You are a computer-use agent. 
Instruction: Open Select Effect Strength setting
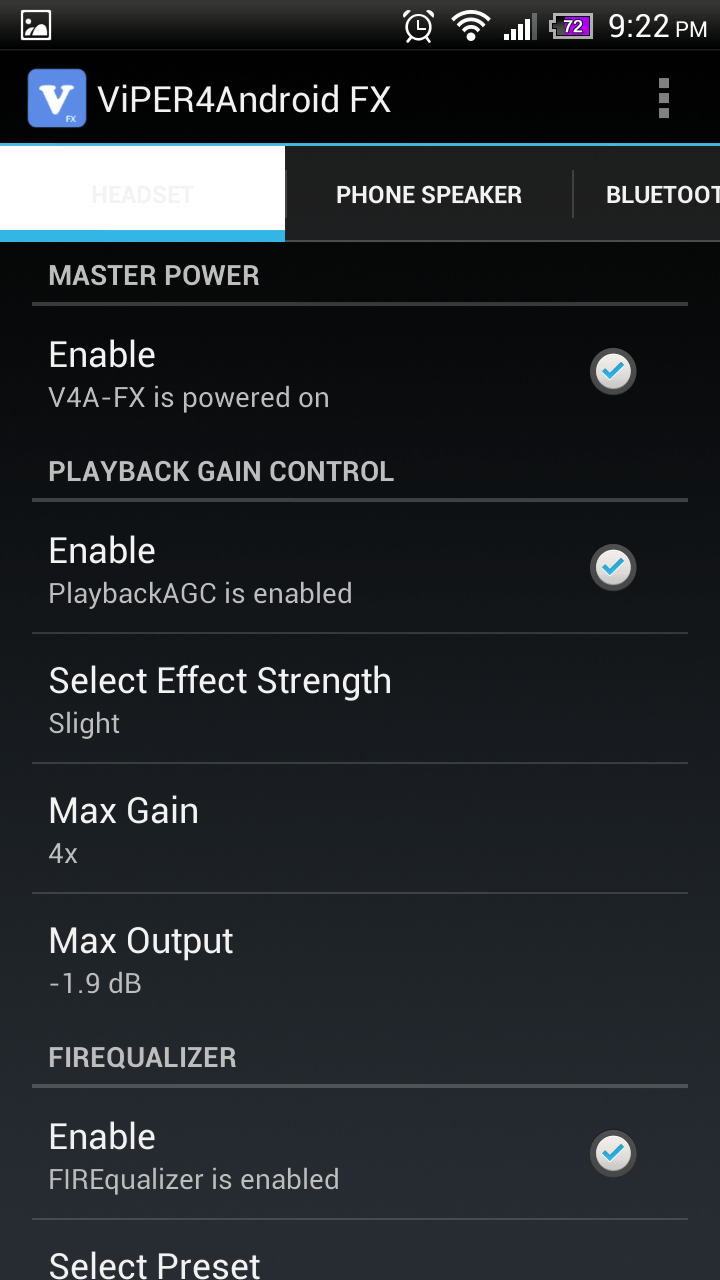pos(360,699)
